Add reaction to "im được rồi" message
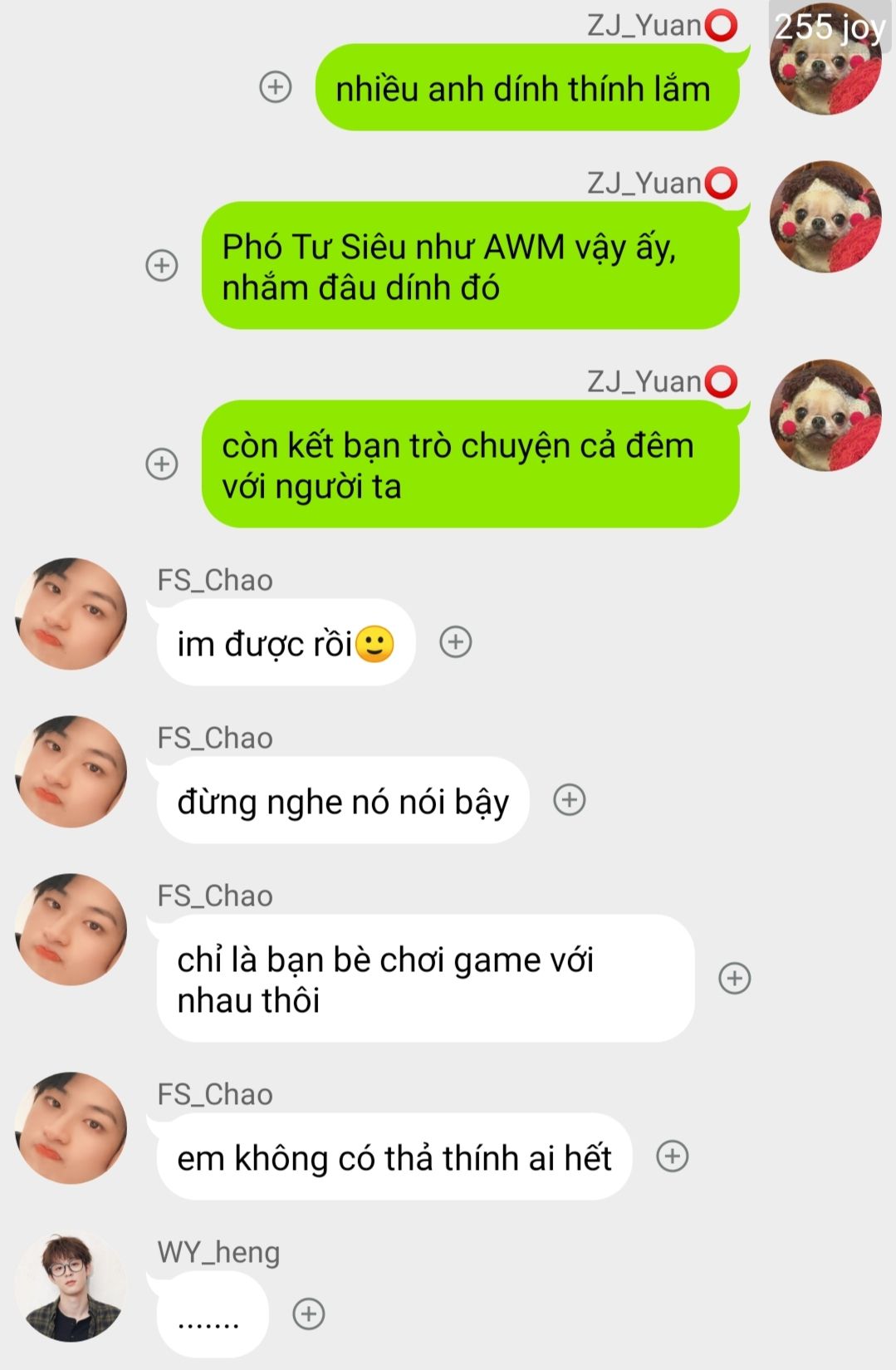Image resolution: width=896 pixels, height=1370 pixels. click(455, 642)
